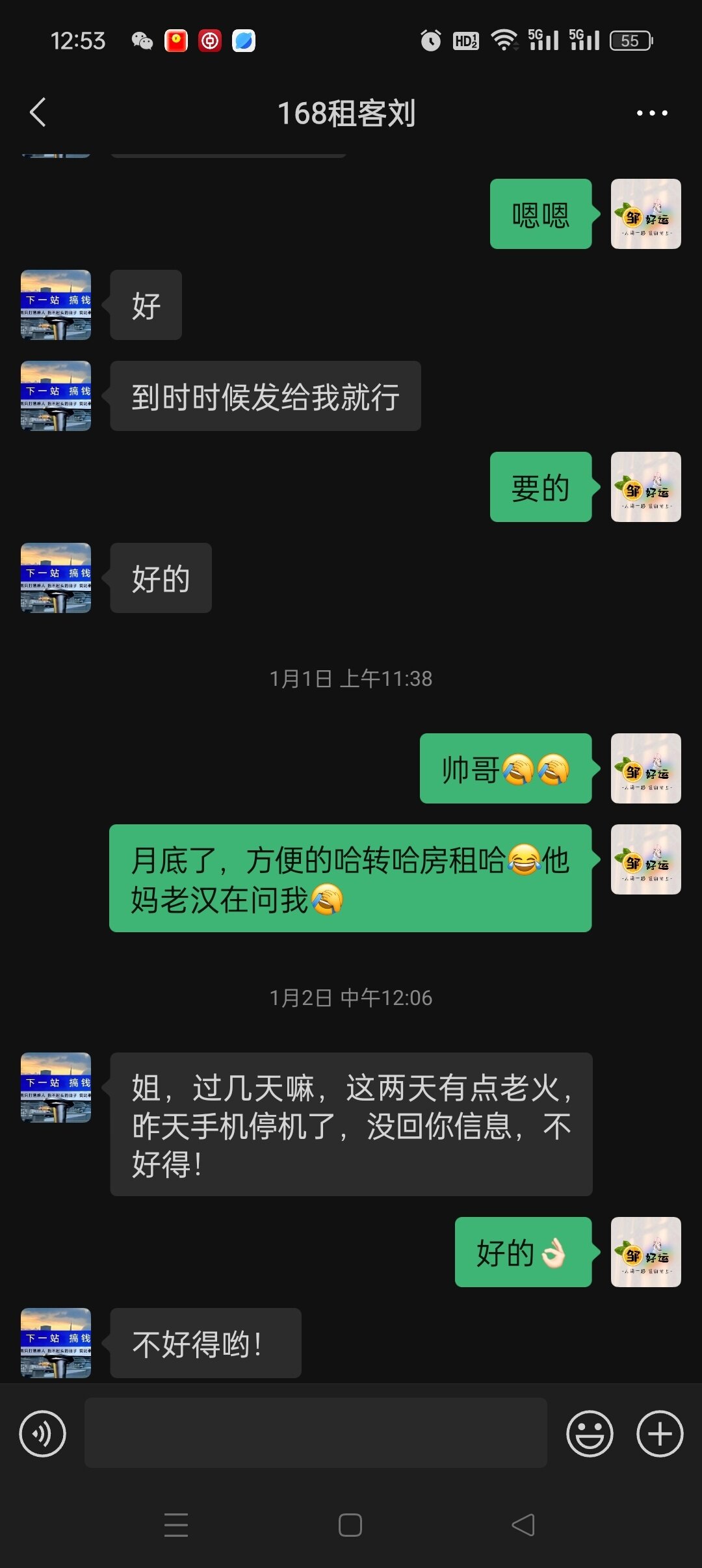The height and width of the screenshot is (1568, 702).
Task: Open the system recent apps button
Action: point(176,1525)
